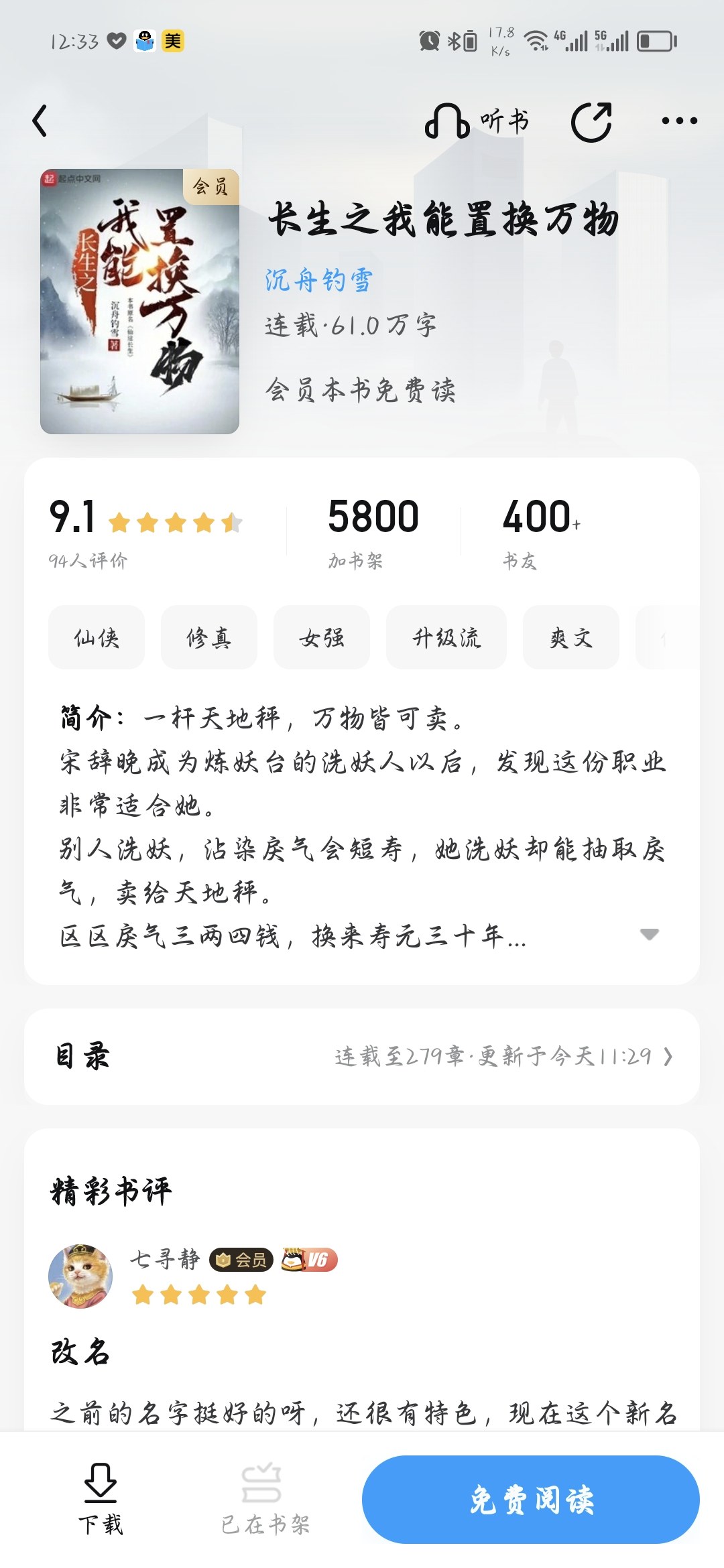724x1568 pixels.
Task: Open reviewer 七寻静's avatar
Action: click(x=80, y=1277)
